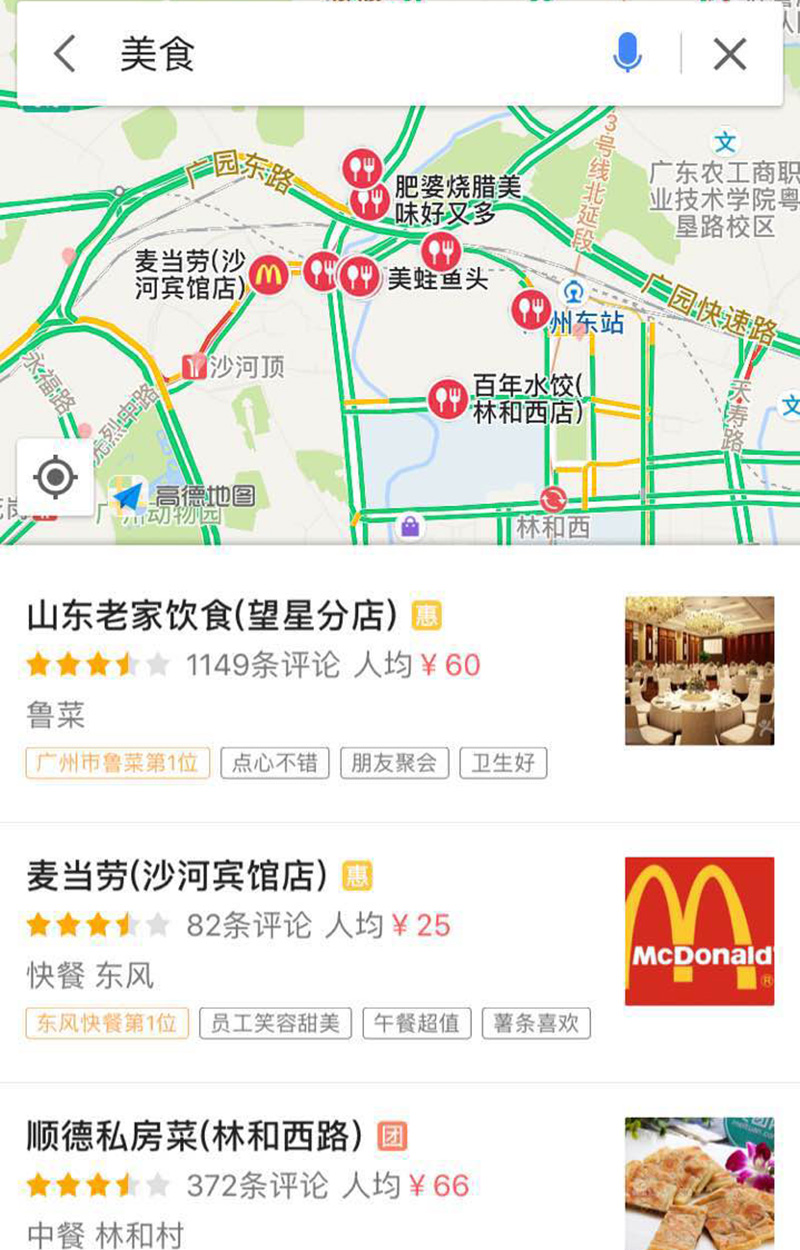Select the 美蛙鱼头 restaurant map pin

pos(361,275)
